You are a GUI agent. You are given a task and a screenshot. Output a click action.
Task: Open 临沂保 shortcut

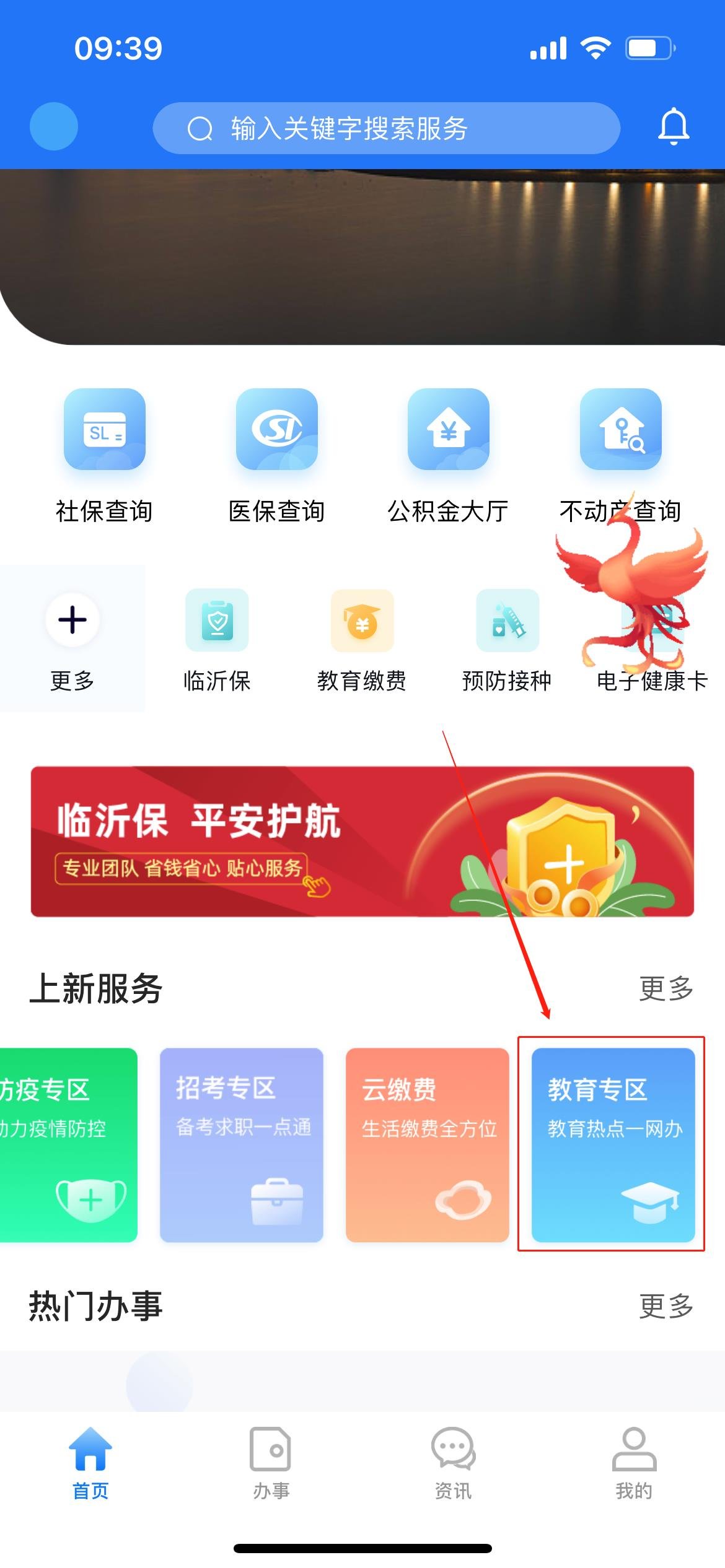217,621
